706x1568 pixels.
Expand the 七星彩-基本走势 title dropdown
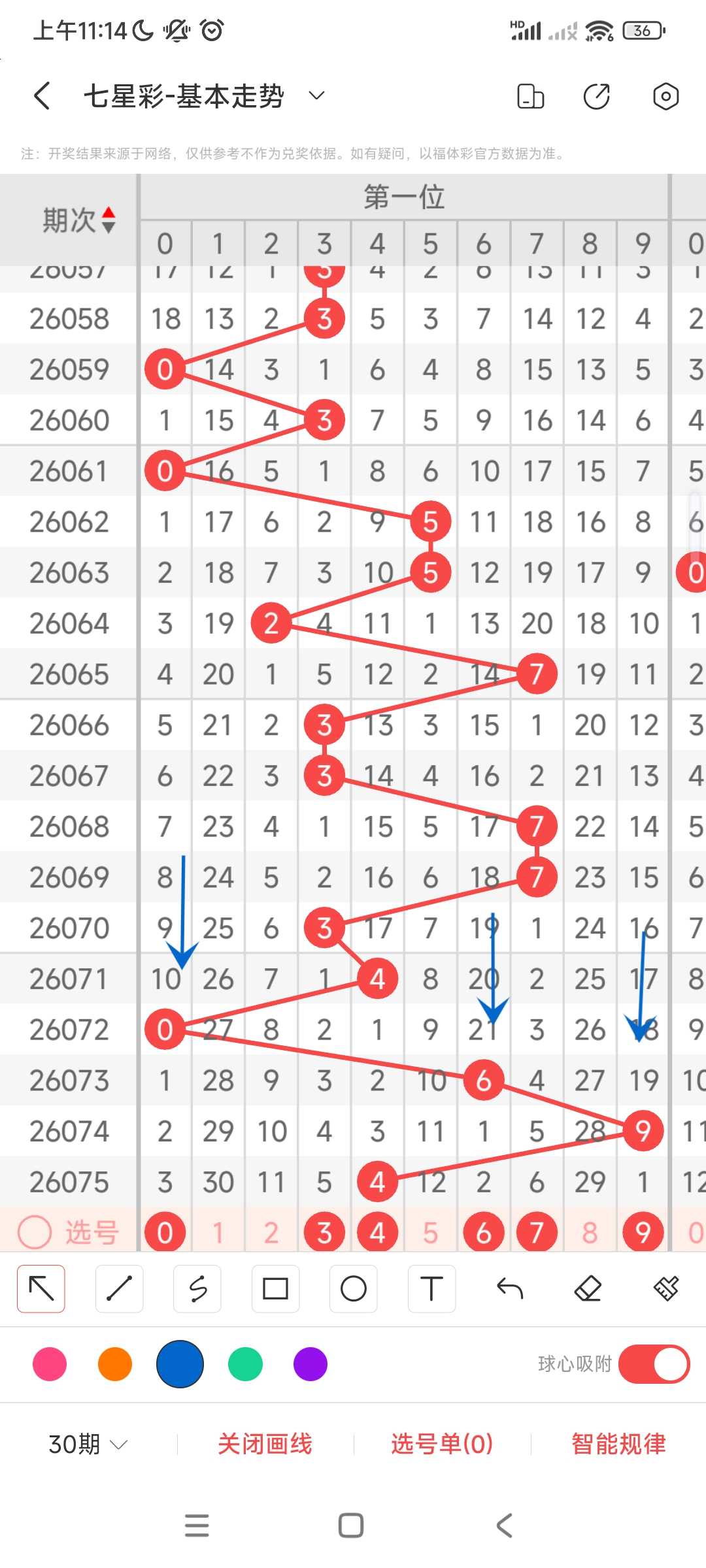[316, 96]
